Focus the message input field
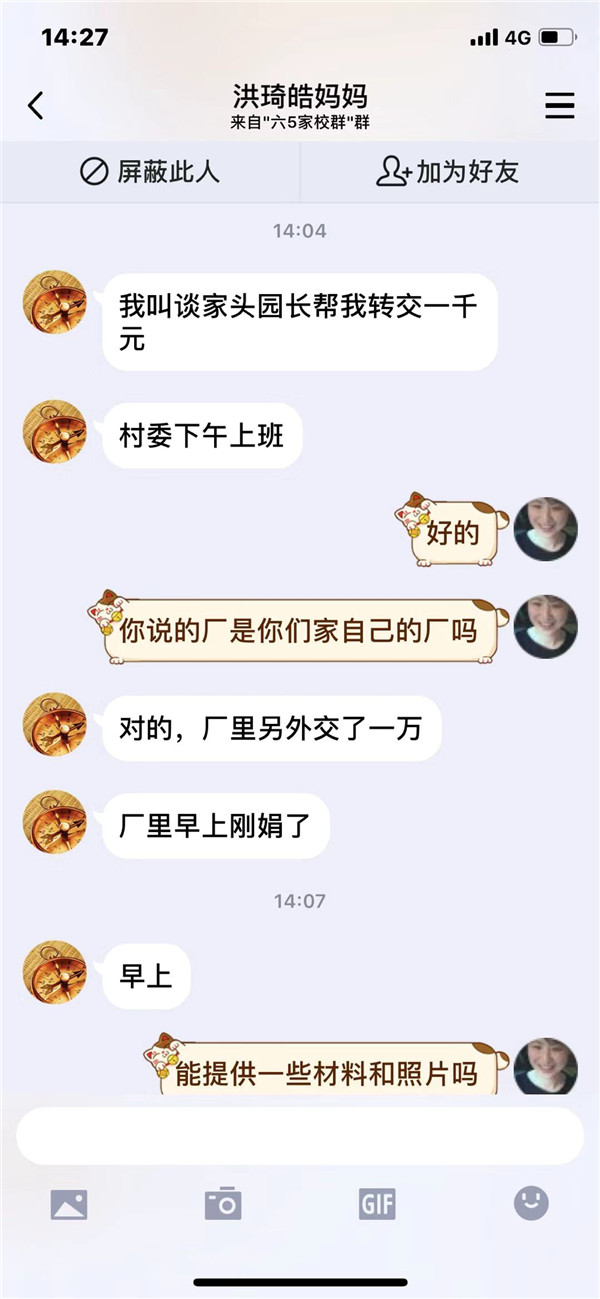Viewport: 600px width, 1299px height. pos(300,1135)
